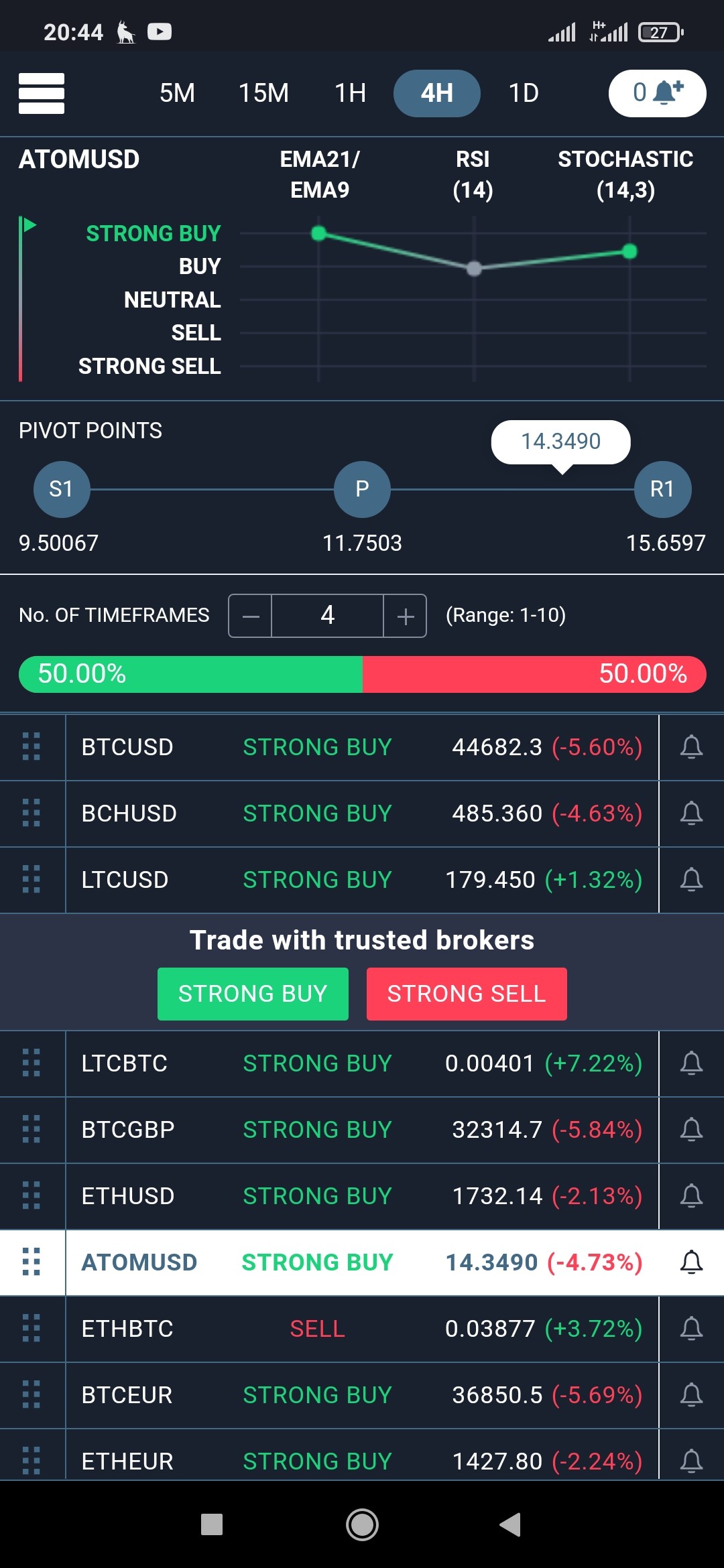Switch to the 15M timeframe

click(x=263, y=93)
